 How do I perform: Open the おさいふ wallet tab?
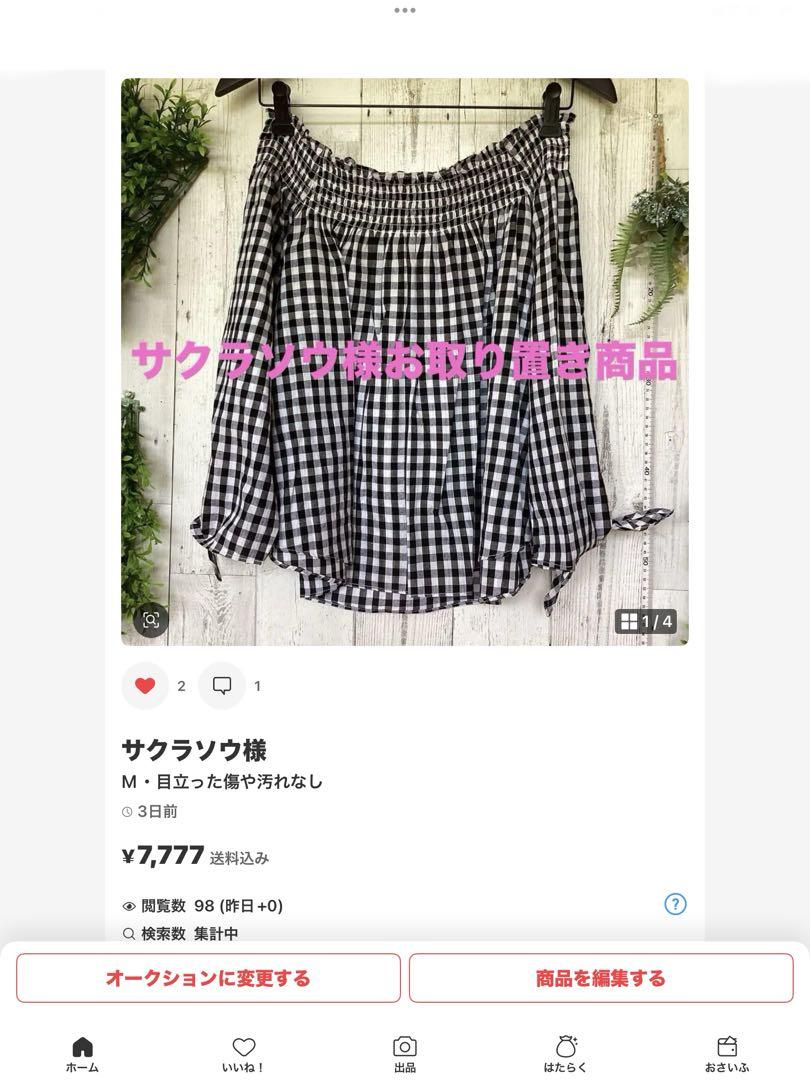(x=727, y=1054)
